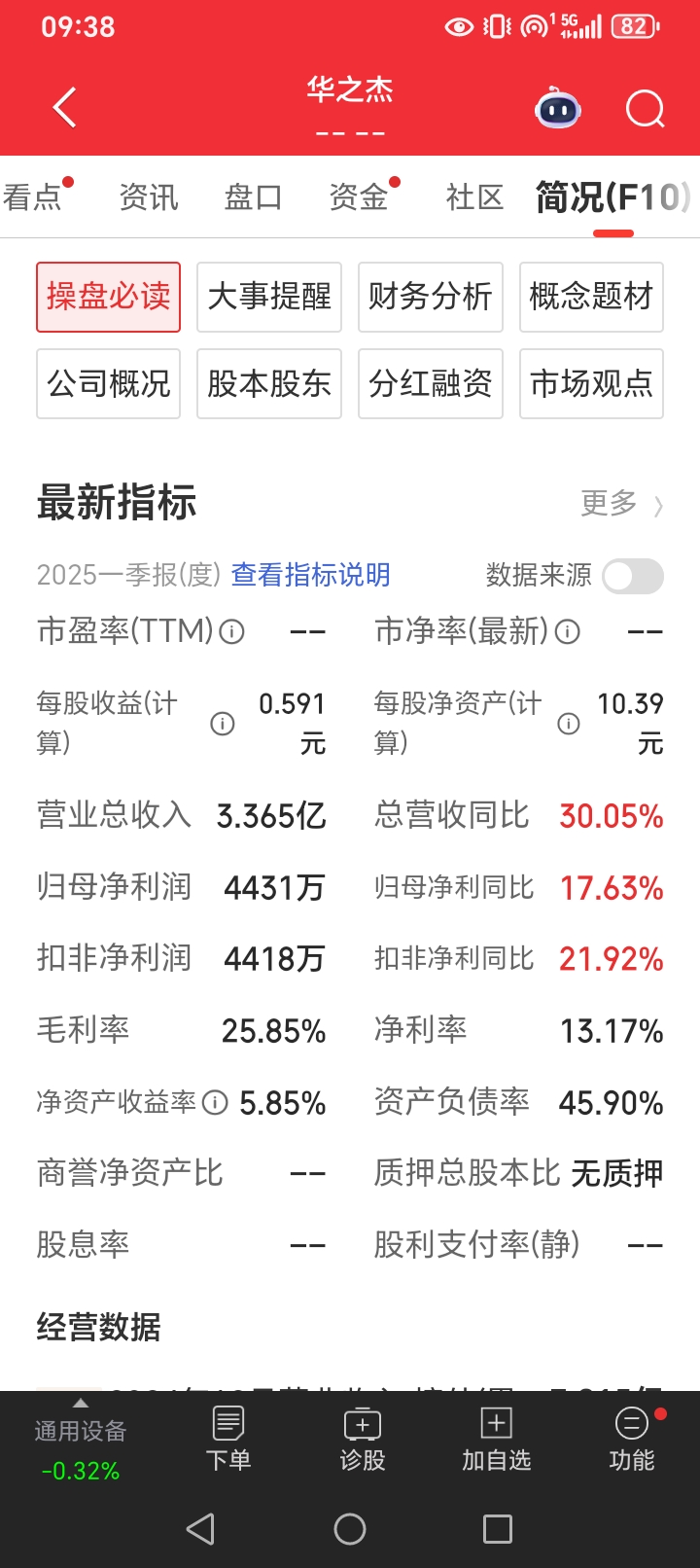Open stock search via magnifier icon
The image size is (700, 1568).
[645, 109]
